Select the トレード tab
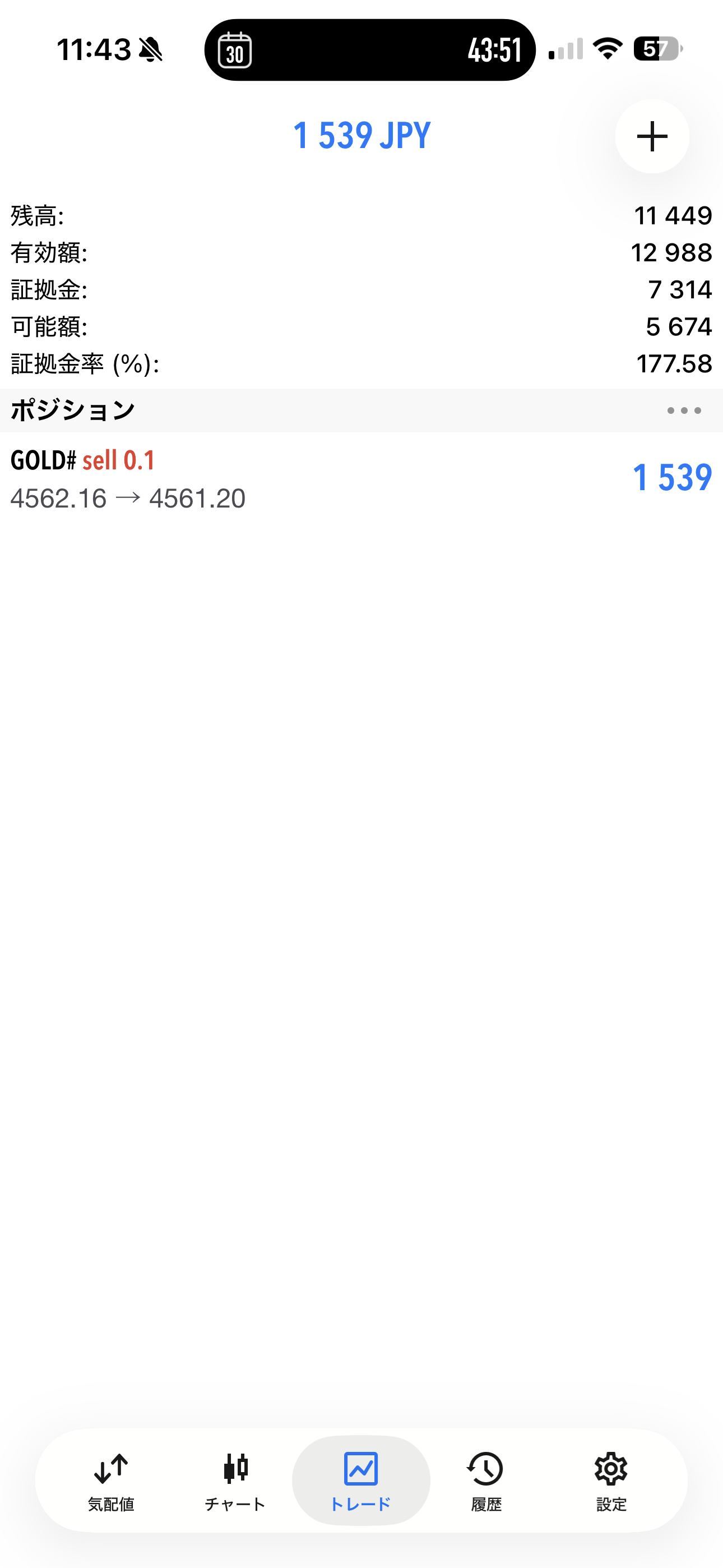This screenshot has width=723, height=1568. [x=361, y=1481]
